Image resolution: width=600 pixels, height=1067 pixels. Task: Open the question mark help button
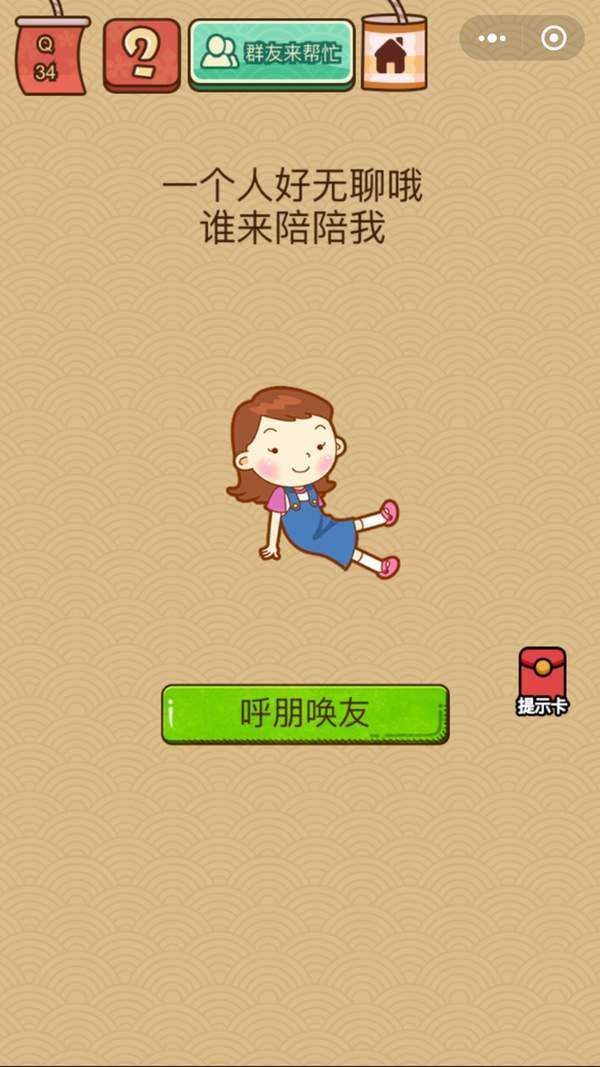pos(141,54)
